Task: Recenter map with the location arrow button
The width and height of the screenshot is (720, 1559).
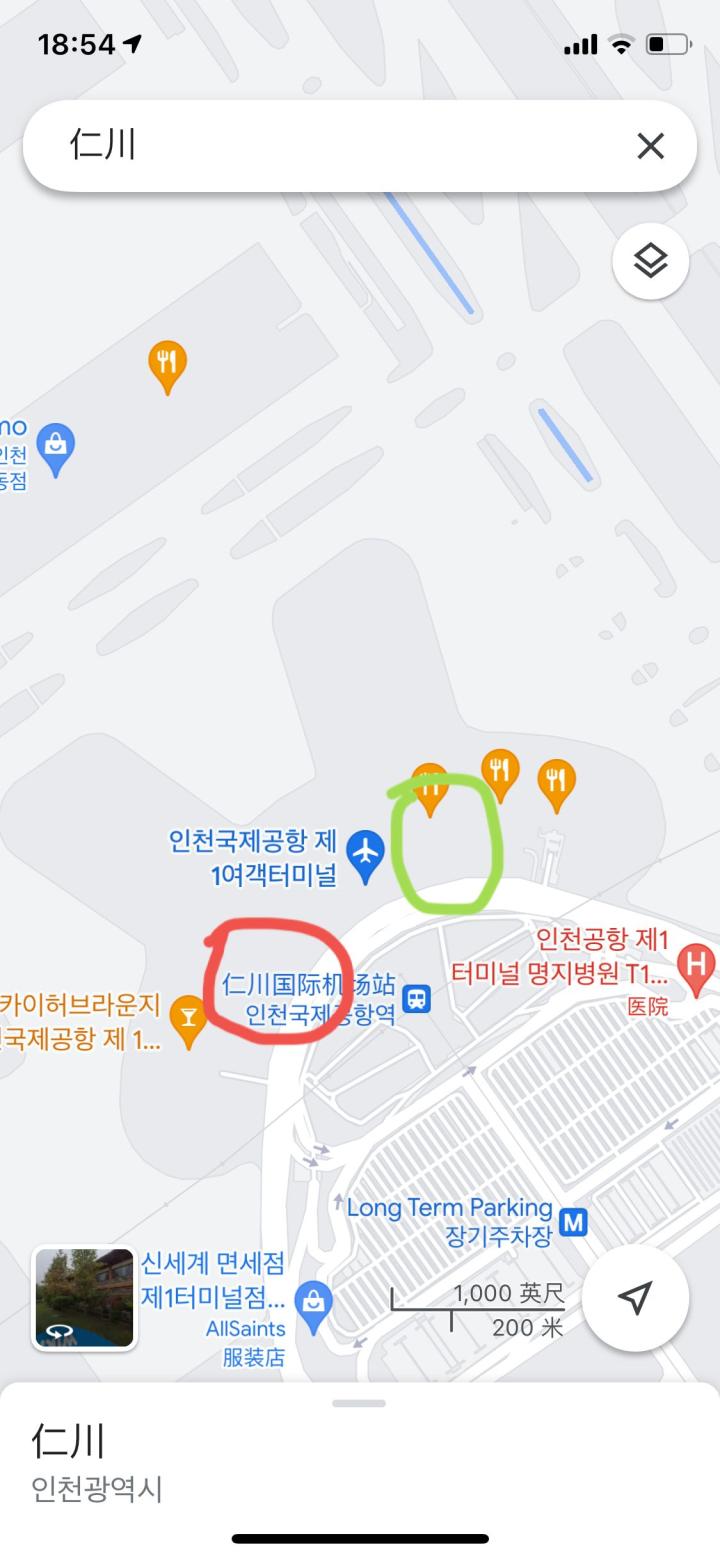Action: coord(634,1295)
